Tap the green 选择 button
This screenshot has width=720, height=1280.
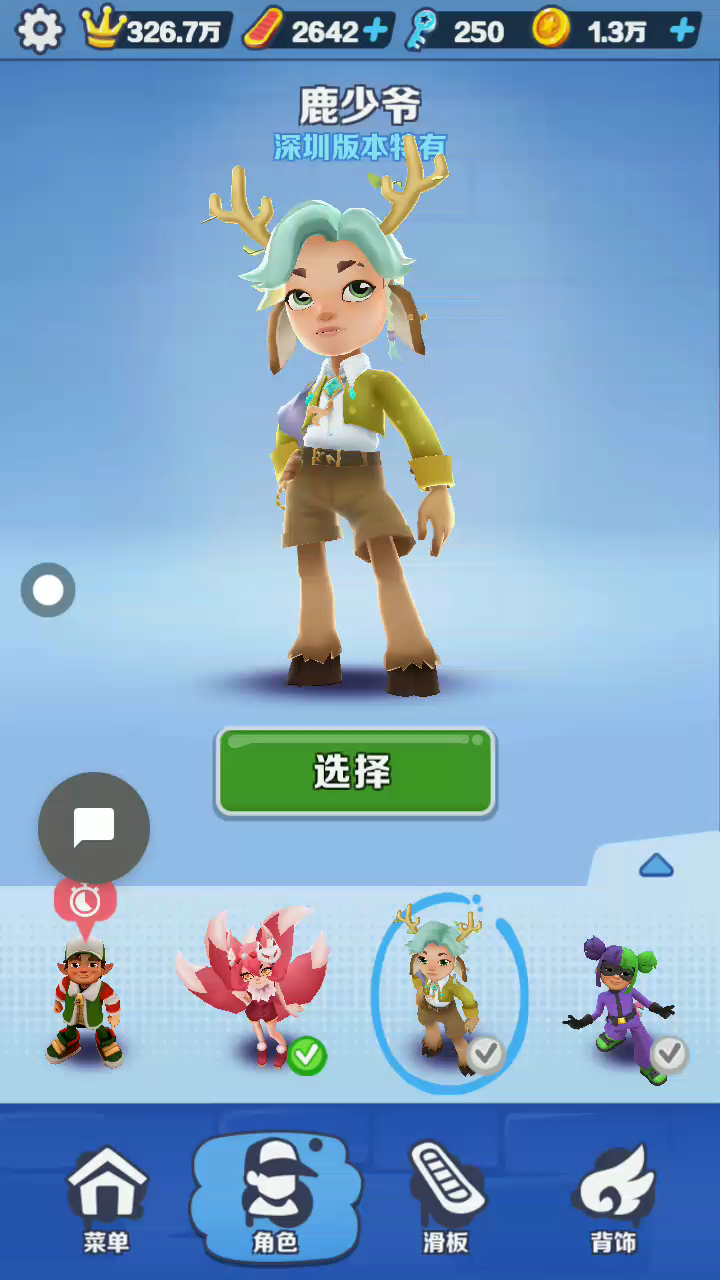pyautogui.click(x=355, y=772)
